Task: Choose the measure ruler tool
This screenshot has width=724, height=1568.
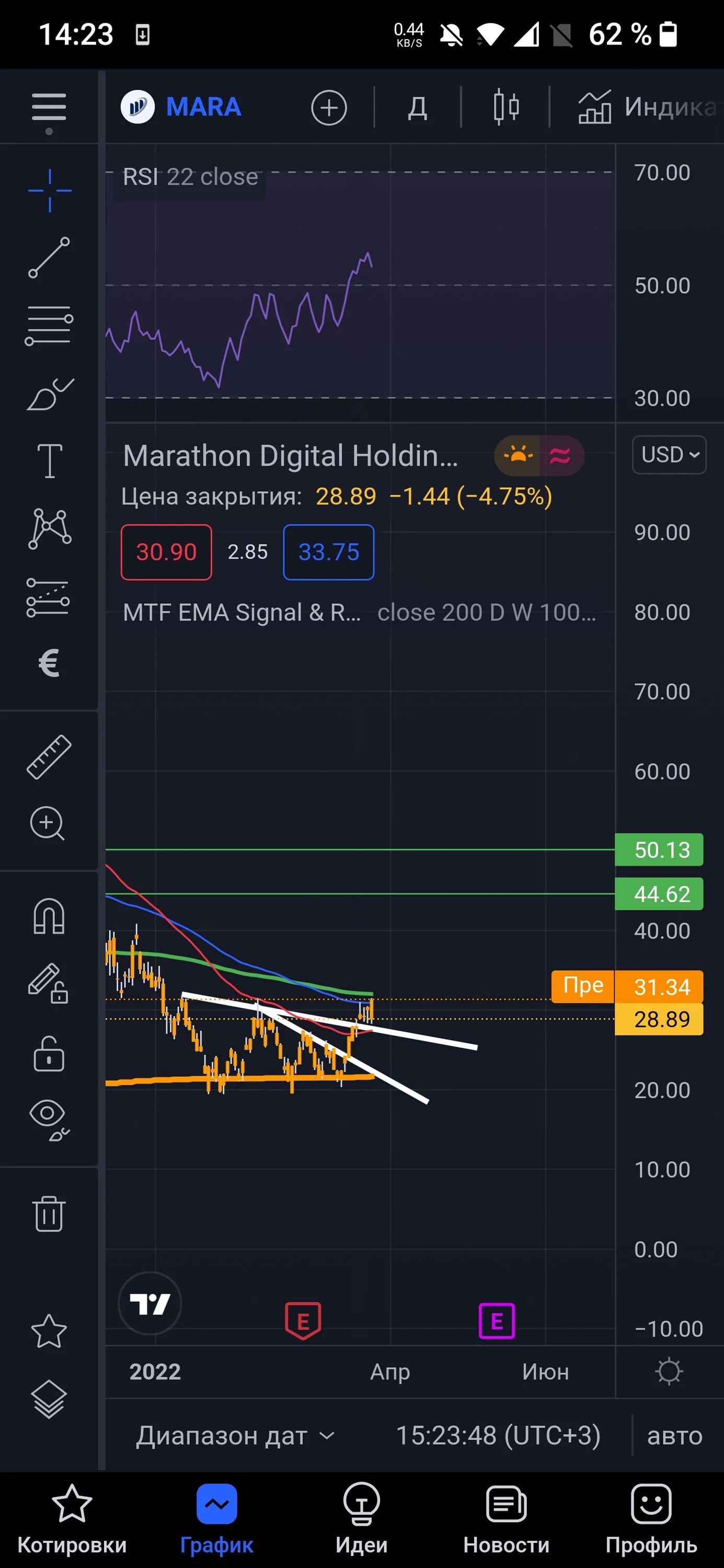Action: pos(49,757)
